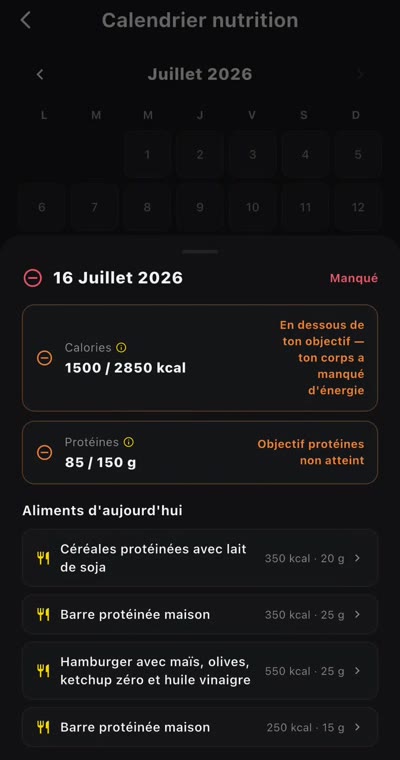Viewport: 400px width, 760px height.
Task: Show the previous month before Juillet 2026
Action: coord(40,74)
